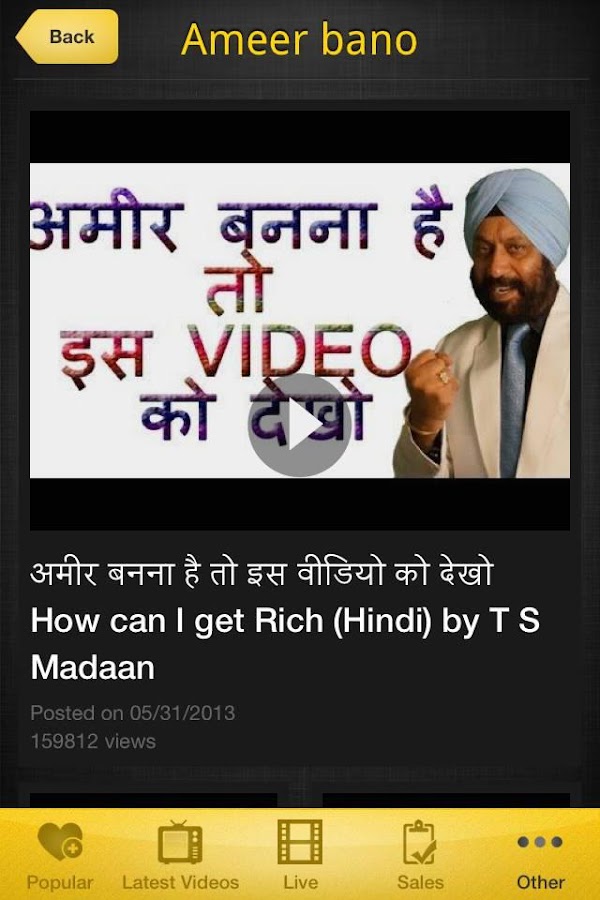600x900 pixels.
Task: Open the Sales tab
Action: pyautogui.click(x=420, y=854)
